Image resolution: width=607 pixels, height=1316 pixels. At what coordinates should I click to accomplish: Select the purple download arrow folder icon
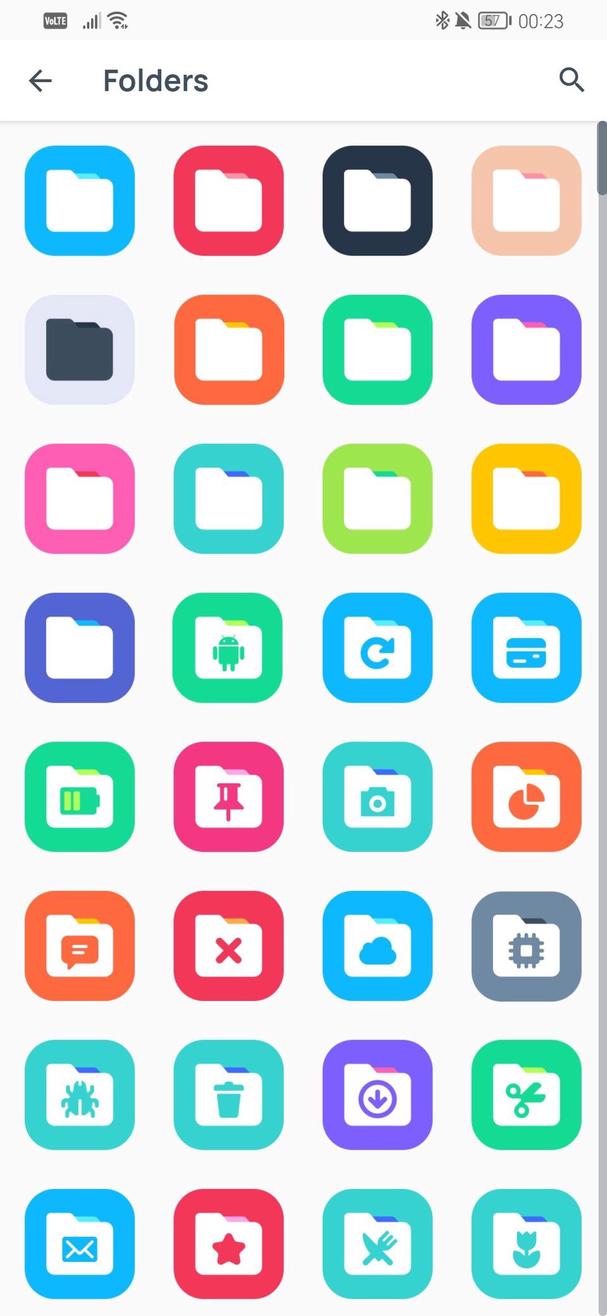pyautogui.click(x=377, y=1095)
